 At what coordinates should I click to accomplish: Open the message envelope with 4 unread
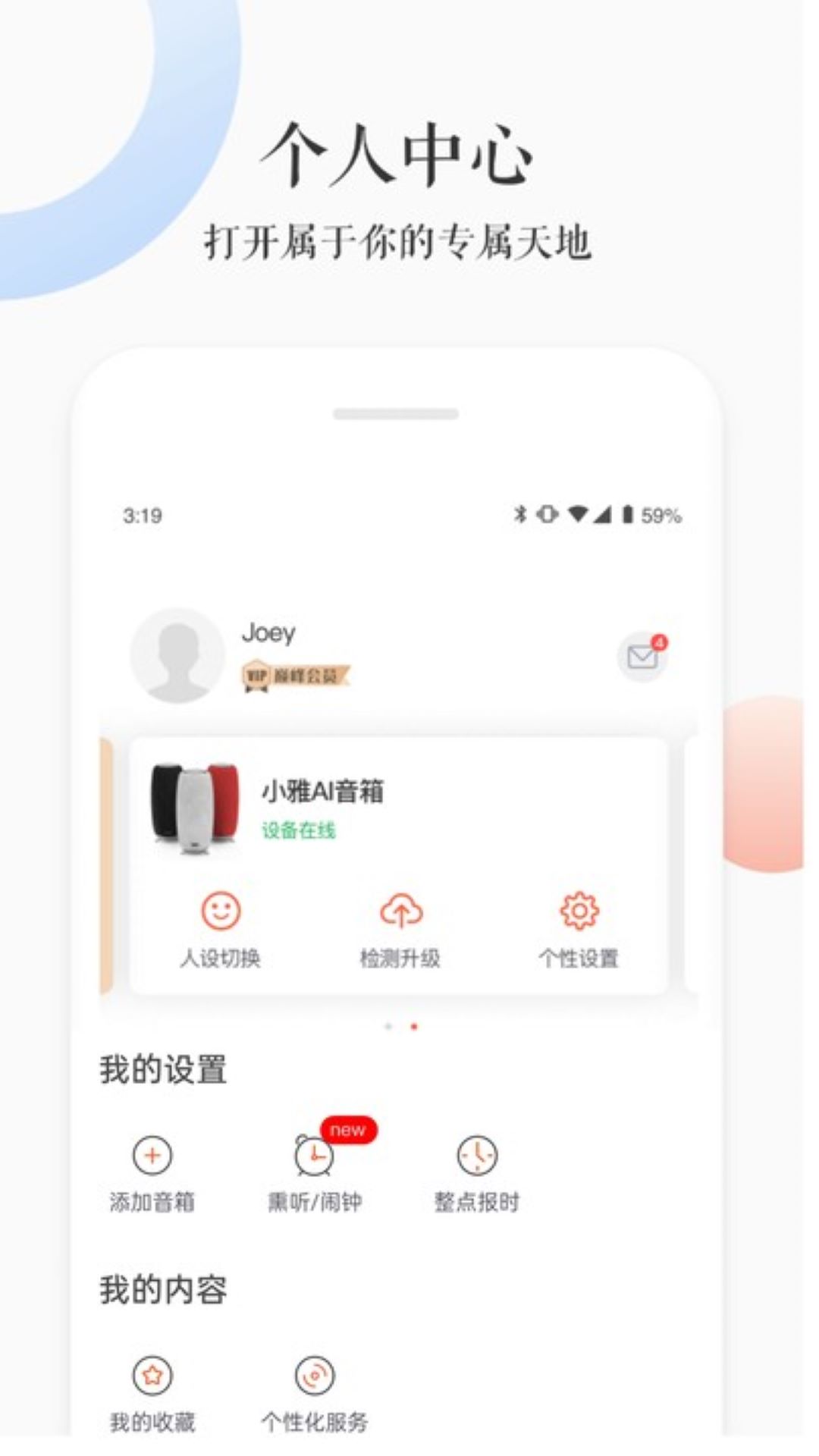(644, 657)
